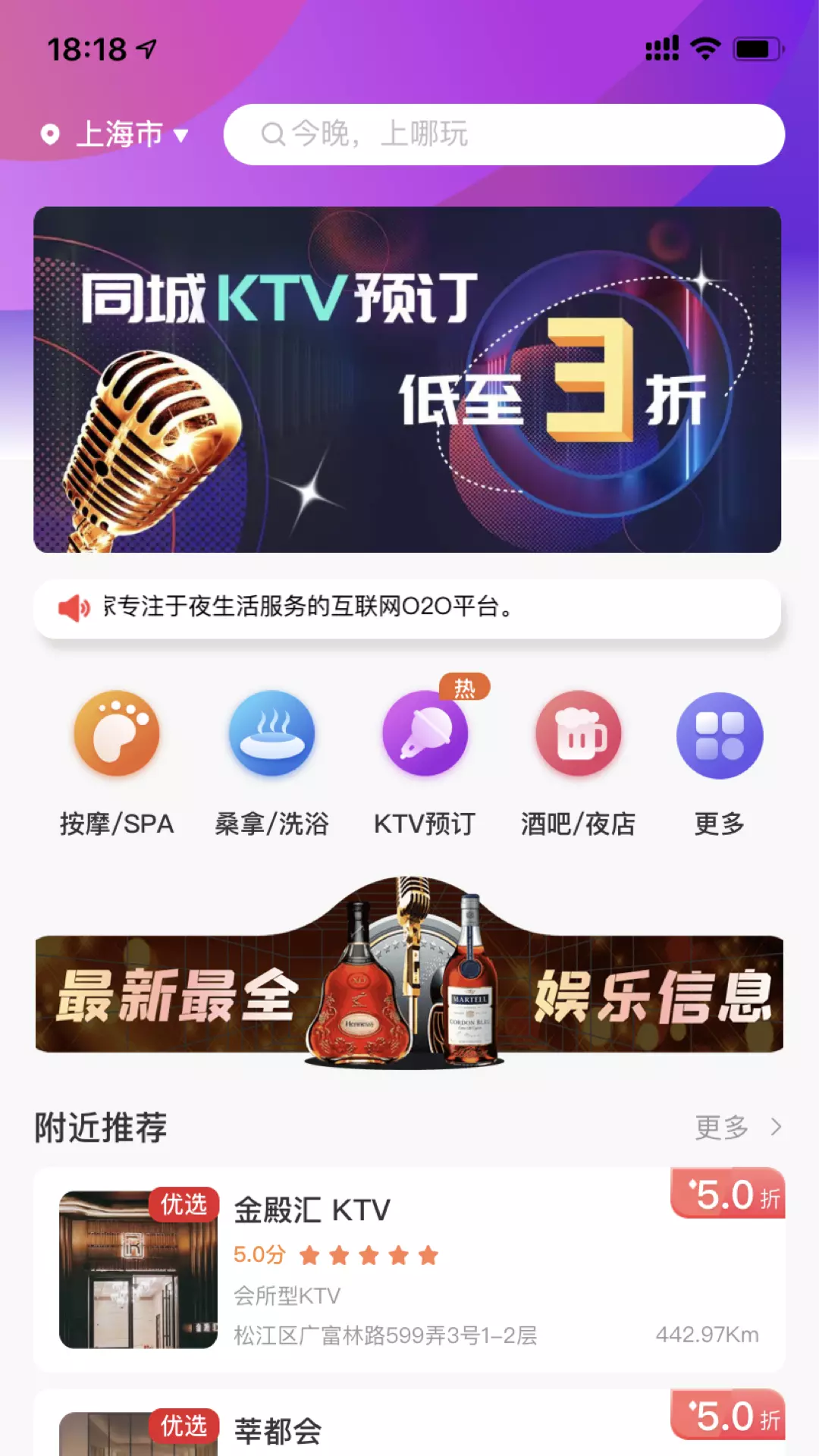Open the scrolling announcement notice
This screenshot has width=819, height=1456.
(407, 607)
